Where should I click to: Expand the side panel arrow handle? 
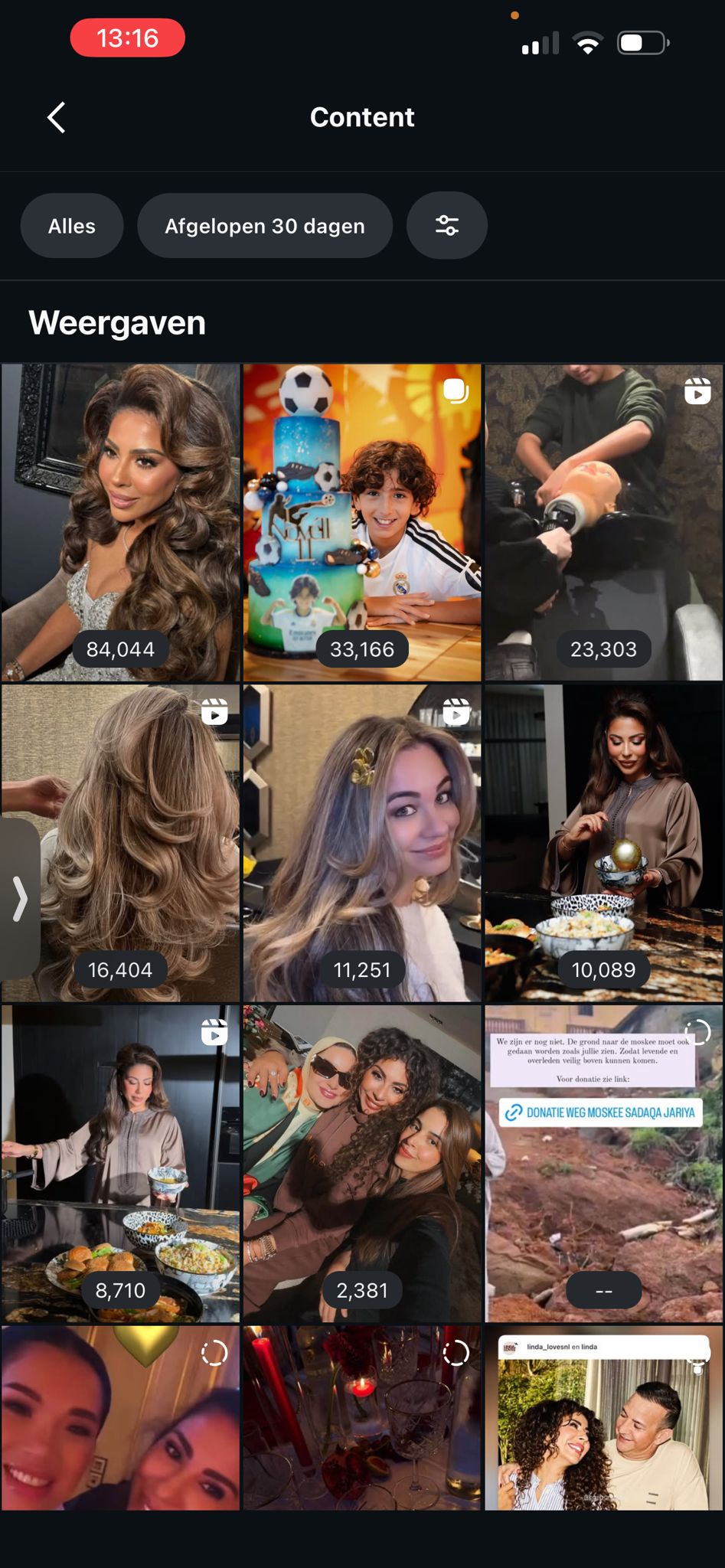coord(20,898)
